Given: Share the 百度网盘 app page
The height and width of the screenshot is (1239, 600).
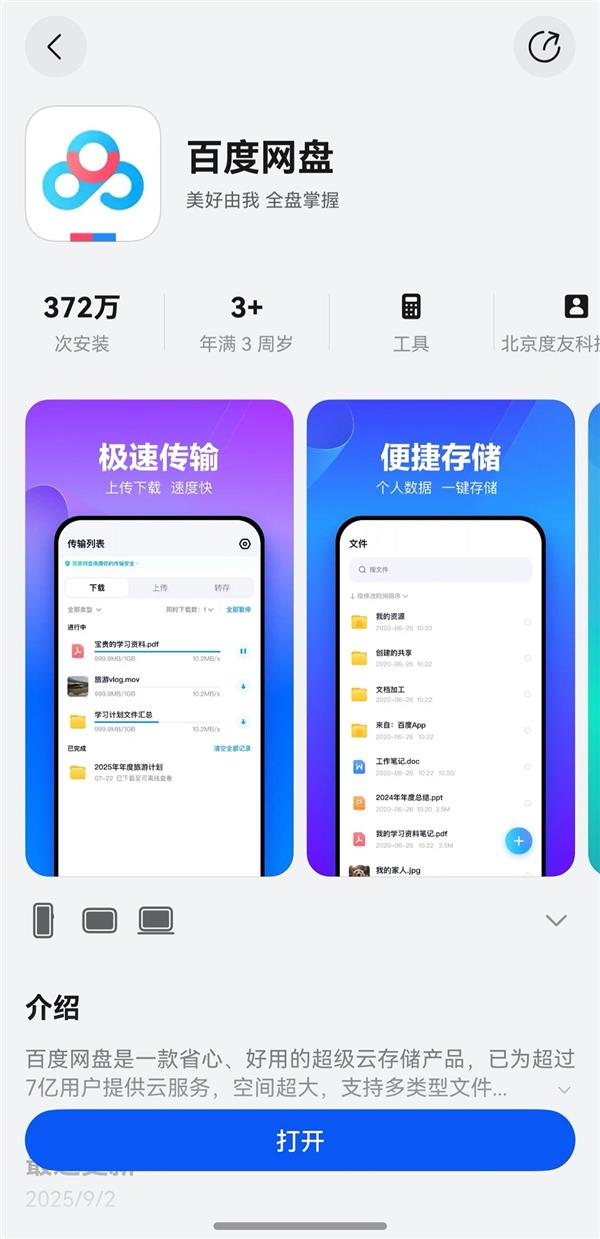Looking at the screenshot, I should (544, 47).
